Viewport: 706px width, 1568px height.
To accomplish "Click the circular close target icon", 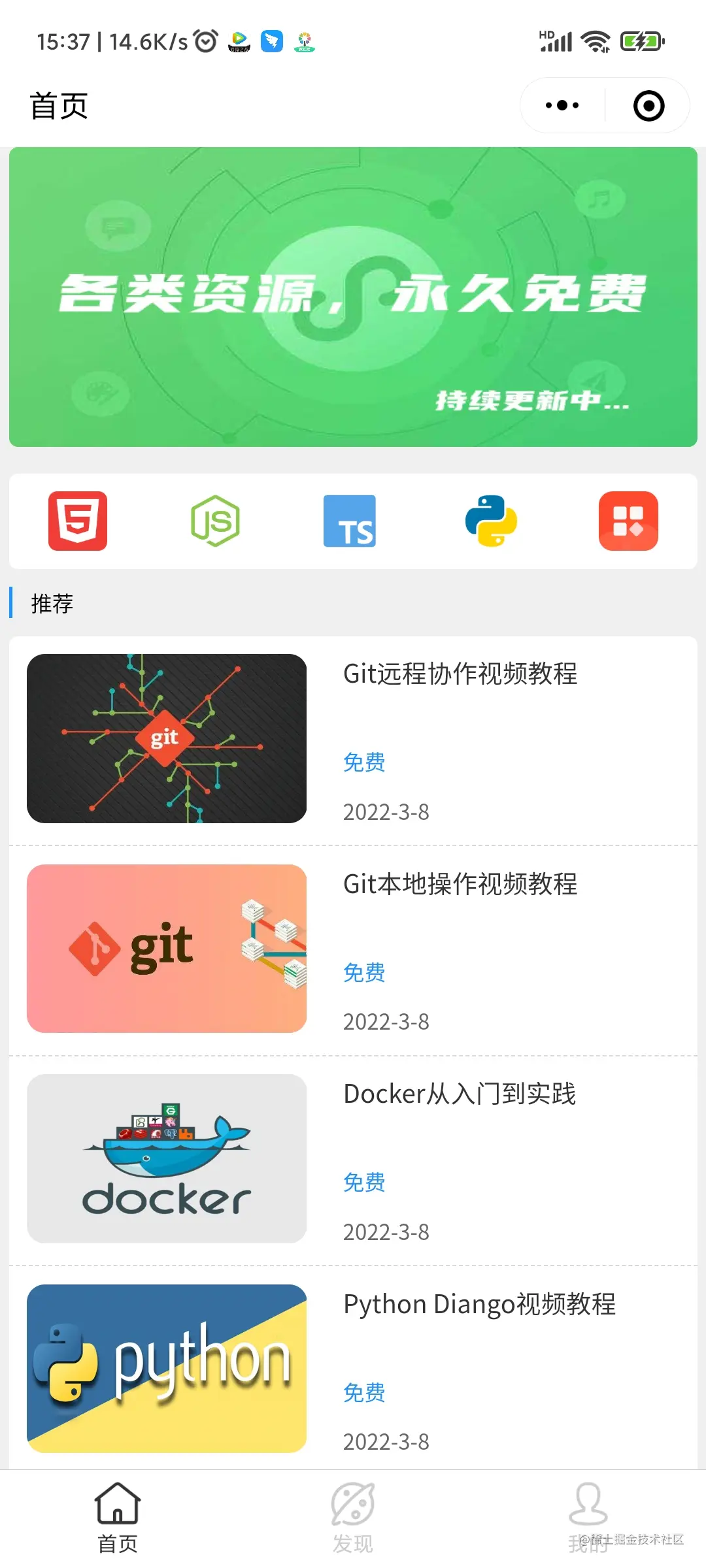I will tap(648, 105).
